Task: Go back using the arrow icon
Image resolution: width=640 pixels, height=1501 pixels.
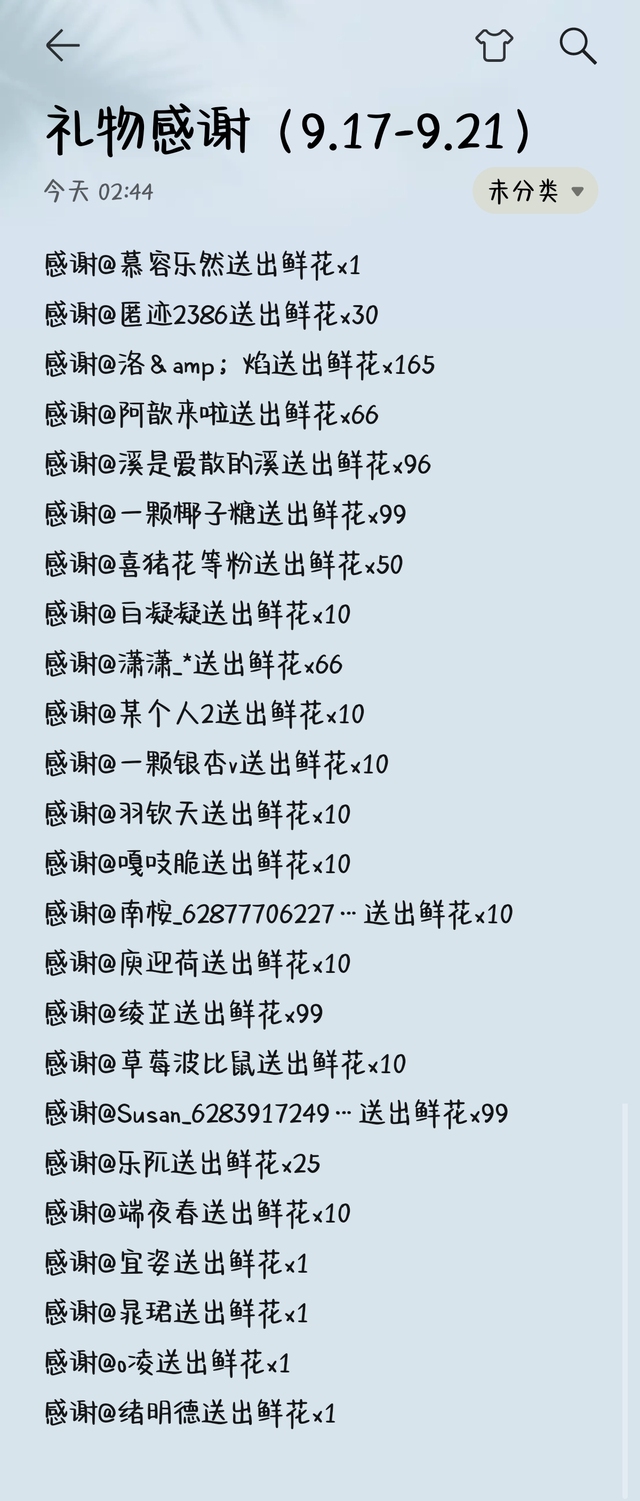Action: click(x=62, y=46)
